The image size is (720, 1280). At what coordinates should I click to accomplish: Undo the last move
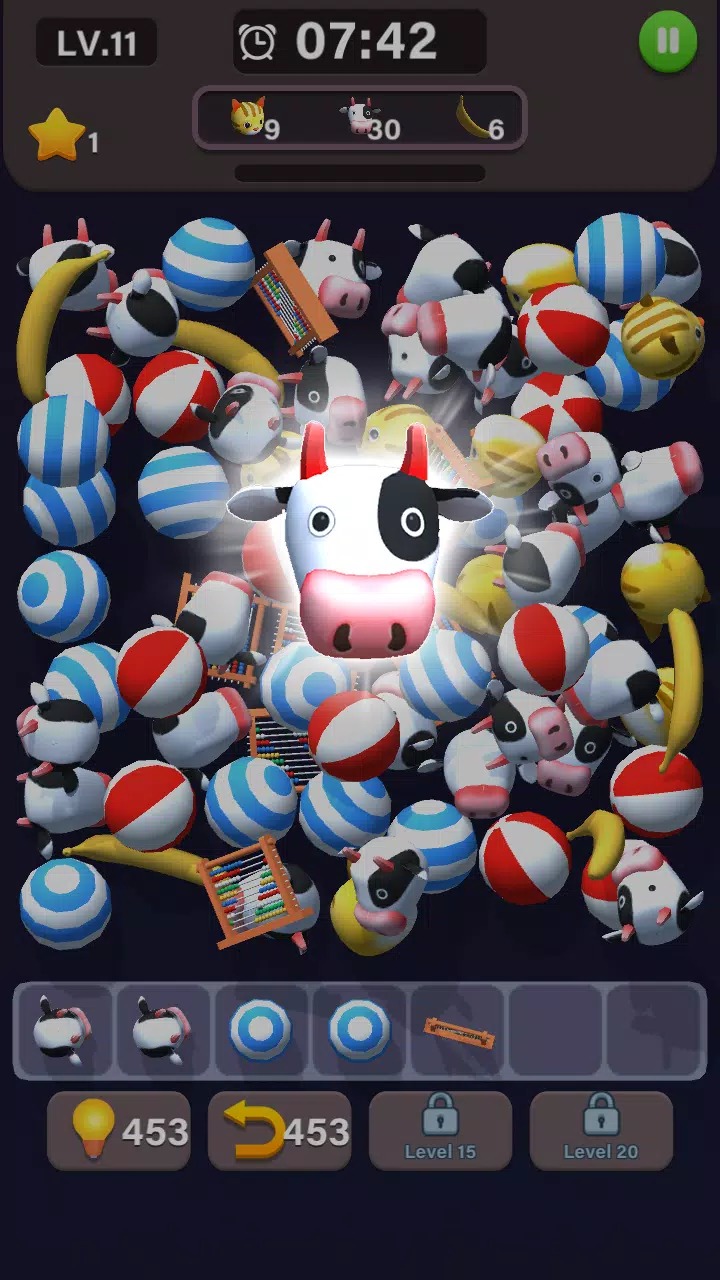coord(279,1130)
